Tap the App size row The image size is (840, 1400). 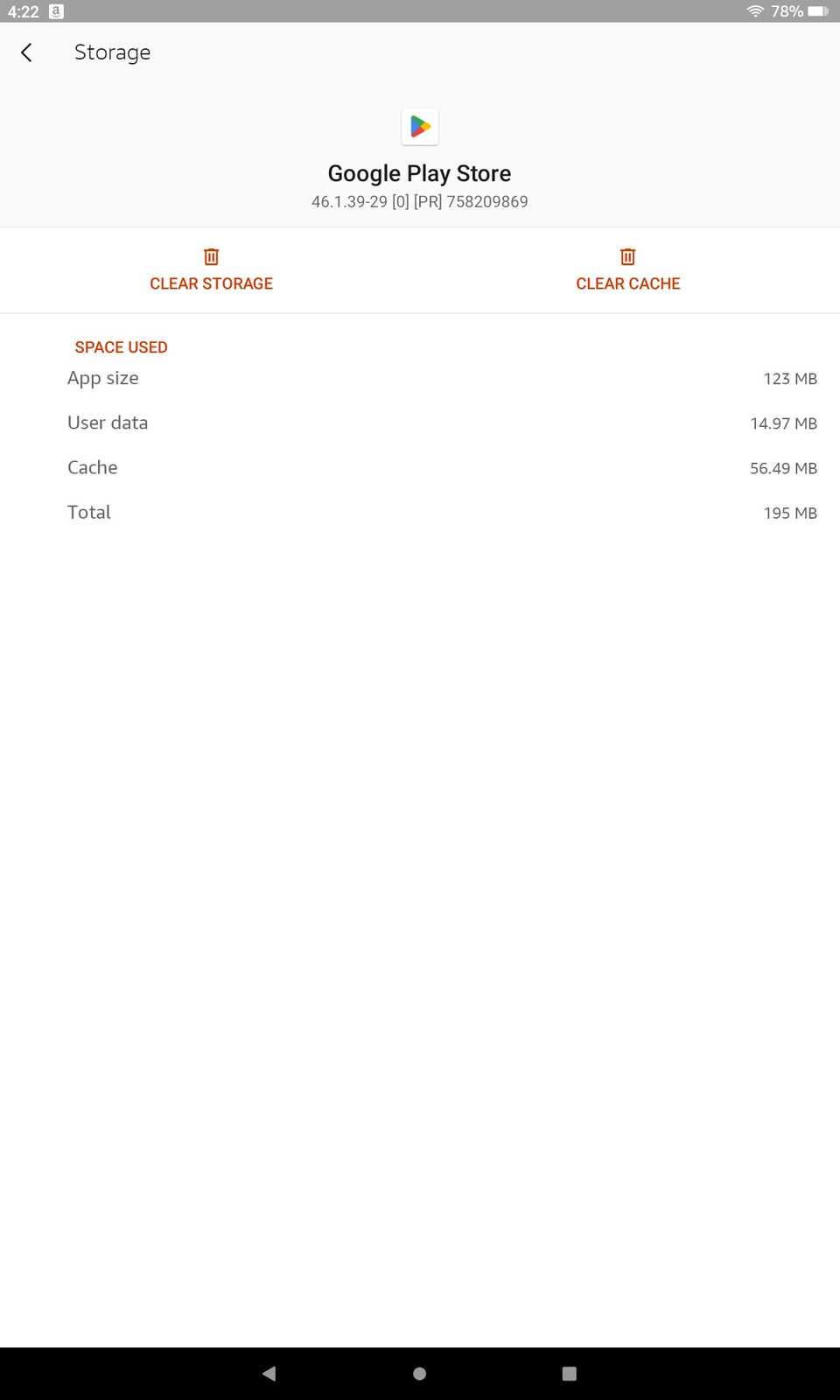[x=420, y=378]
